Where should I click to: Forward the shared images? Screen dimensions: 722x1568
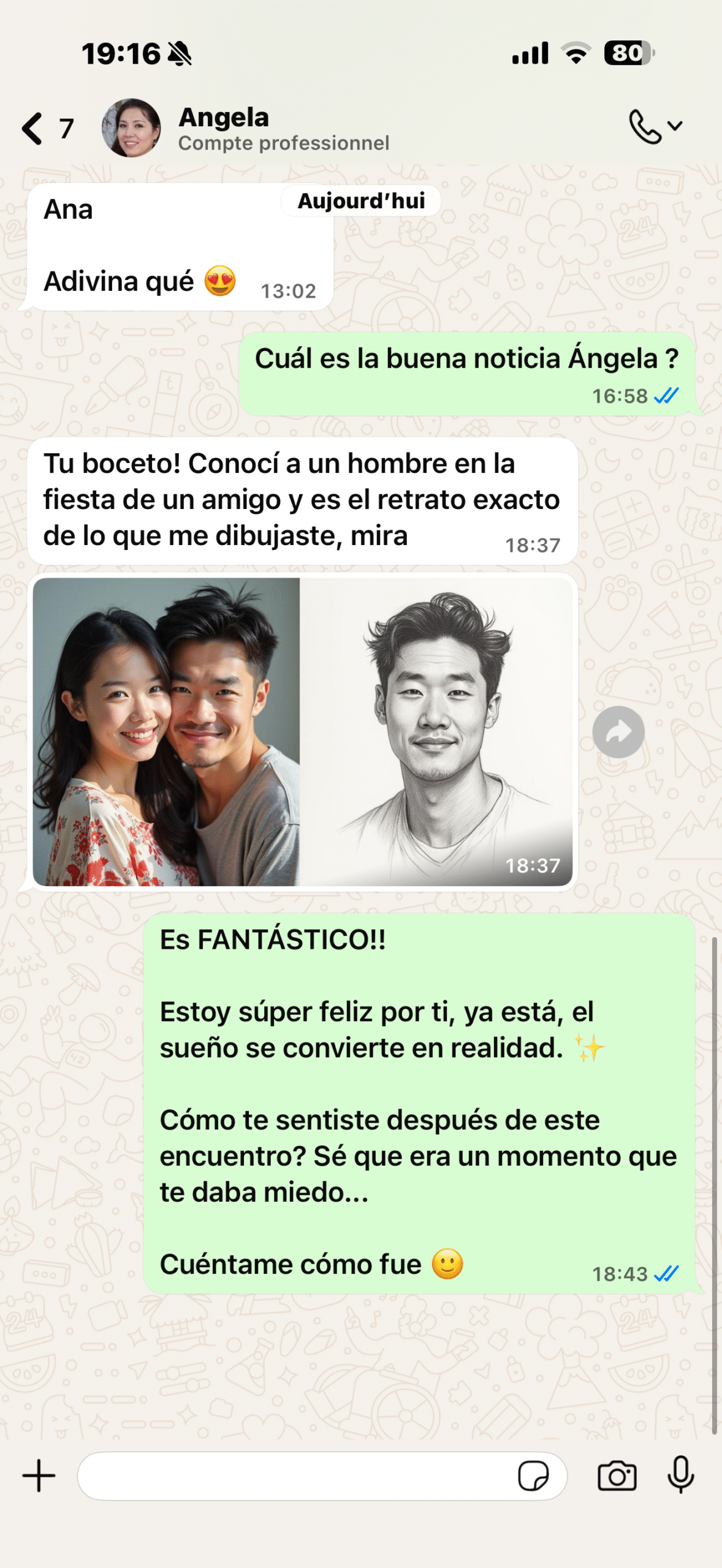click(x=618, y=732)
